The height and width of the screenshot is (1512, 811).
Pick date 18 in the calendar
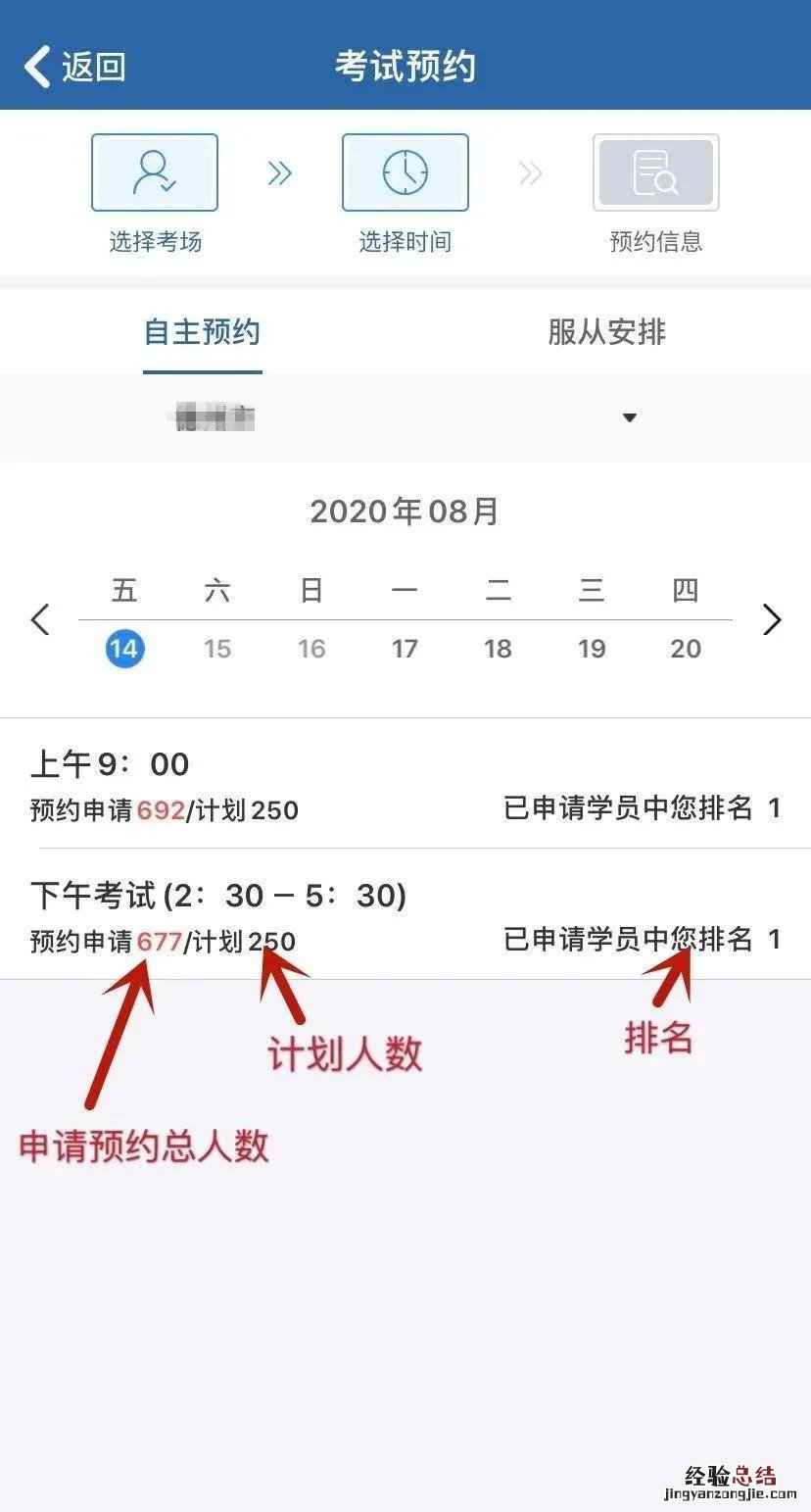coord(498,649)
